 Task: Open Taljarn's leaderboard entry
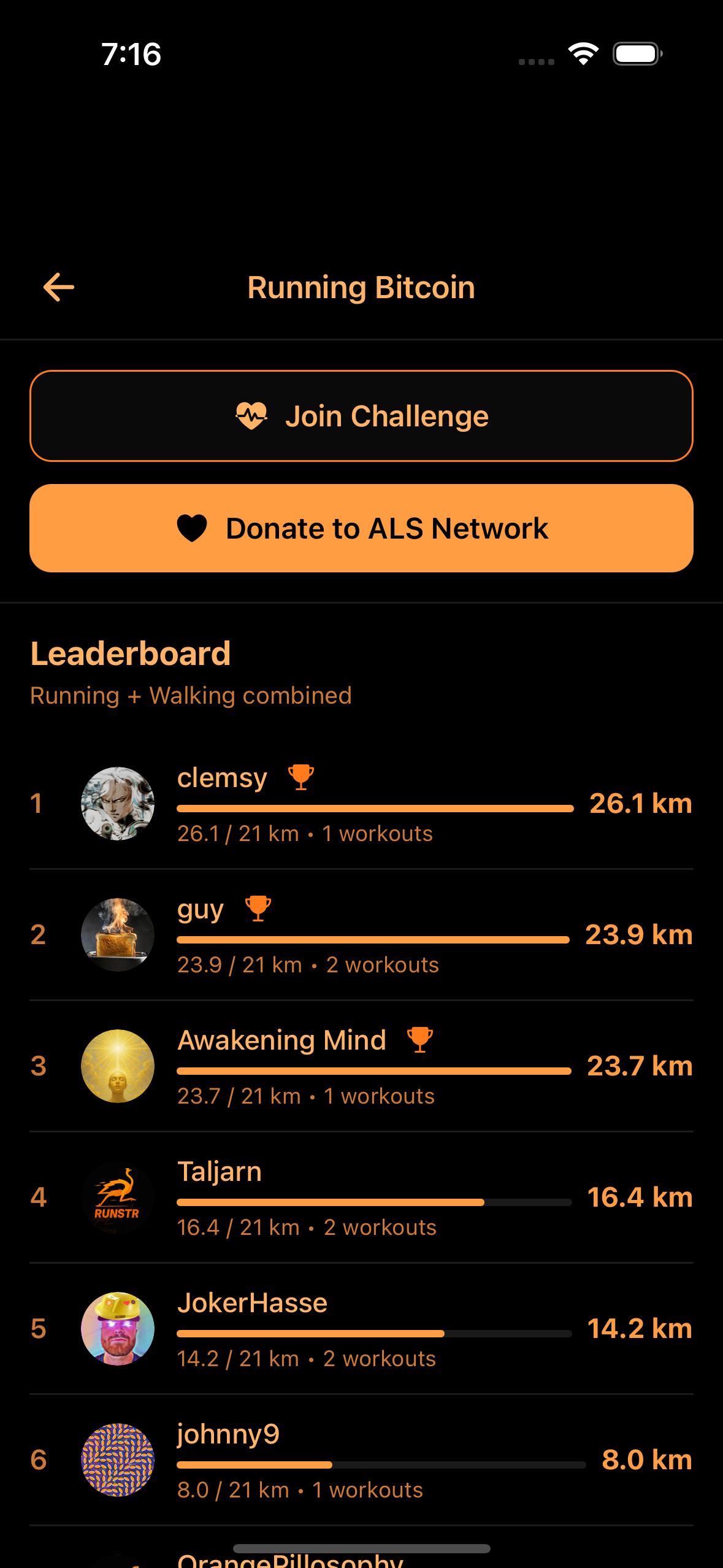pos(361,1197)
